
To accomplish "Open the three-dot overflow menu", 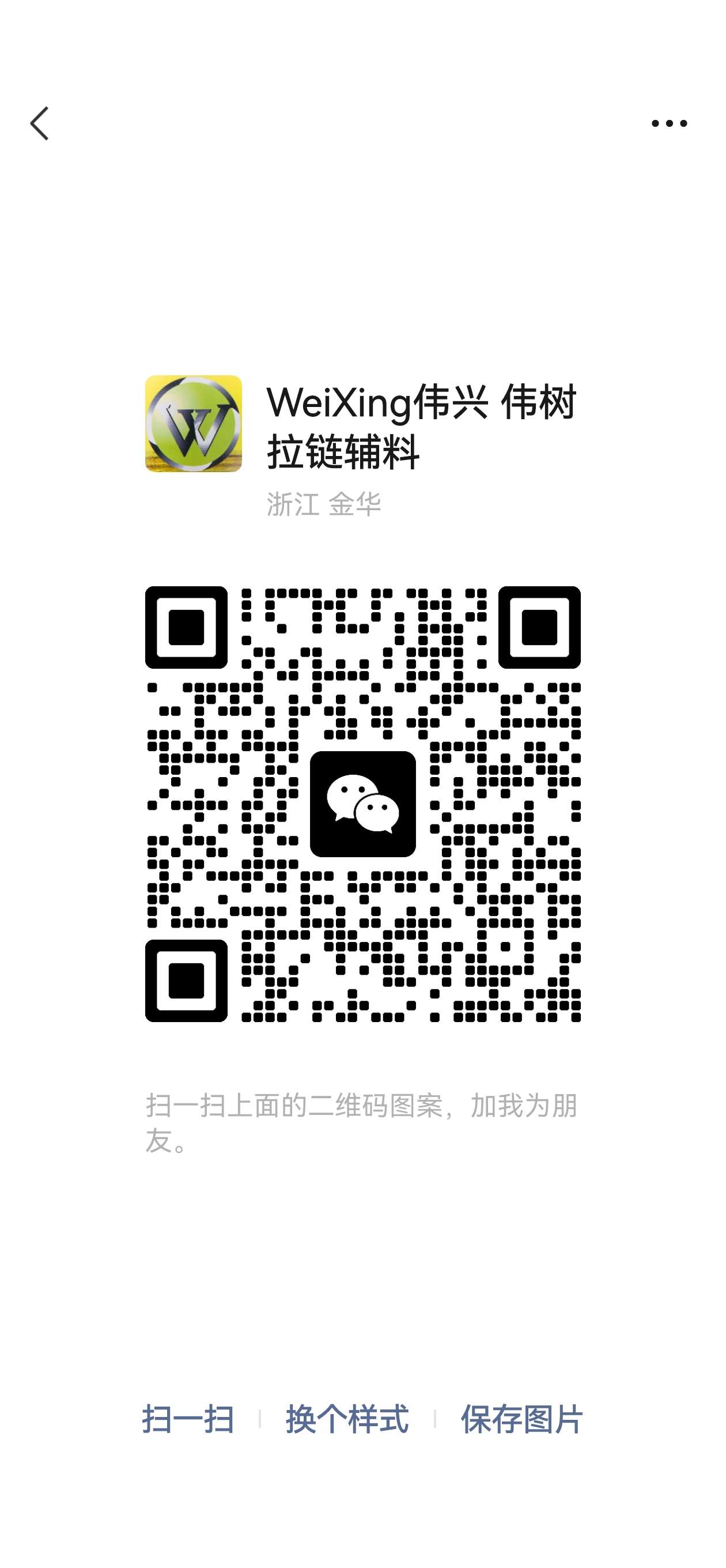I will point(669,123).
